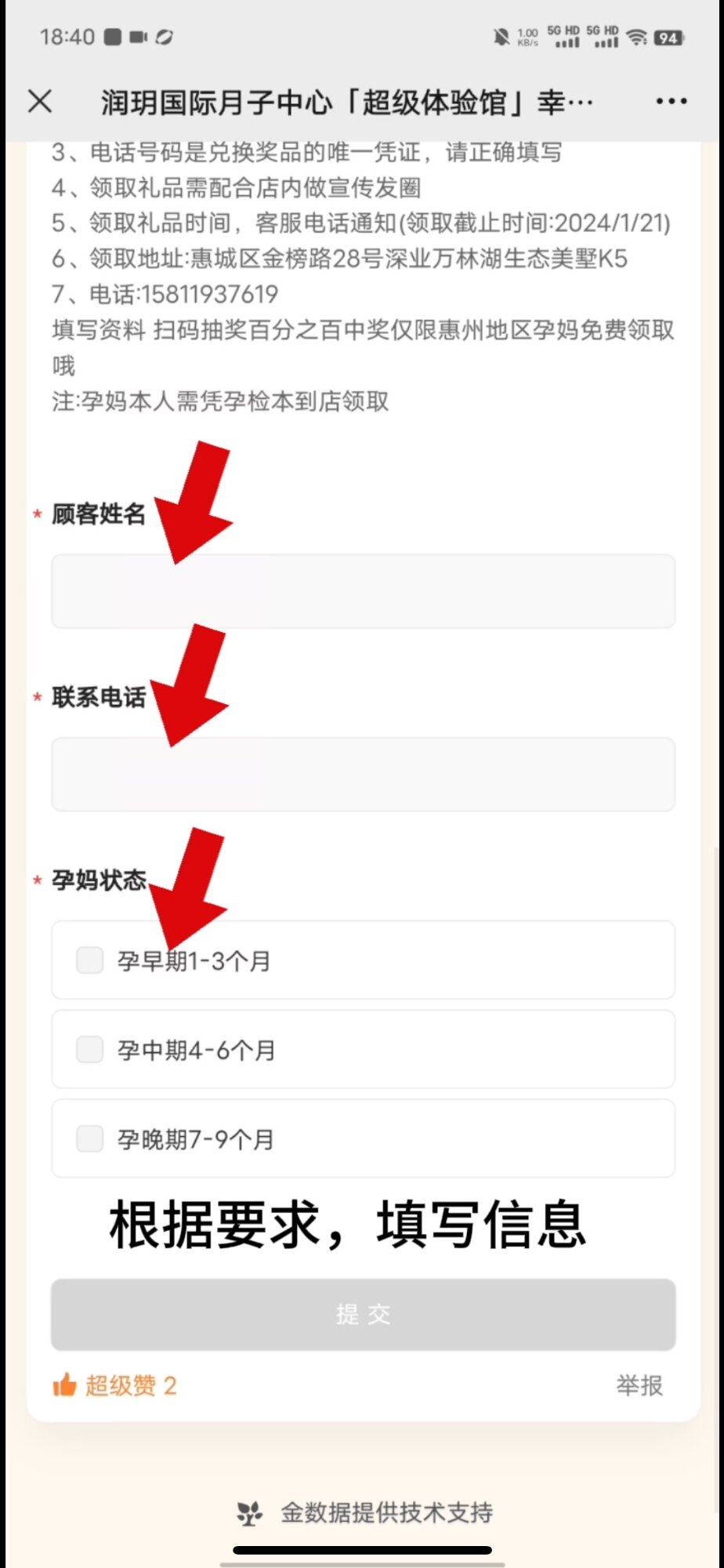The height and width of the screenshot is (1568, 724).
Task: Open the three-dot overflow menu
Action: coord(672,101)
